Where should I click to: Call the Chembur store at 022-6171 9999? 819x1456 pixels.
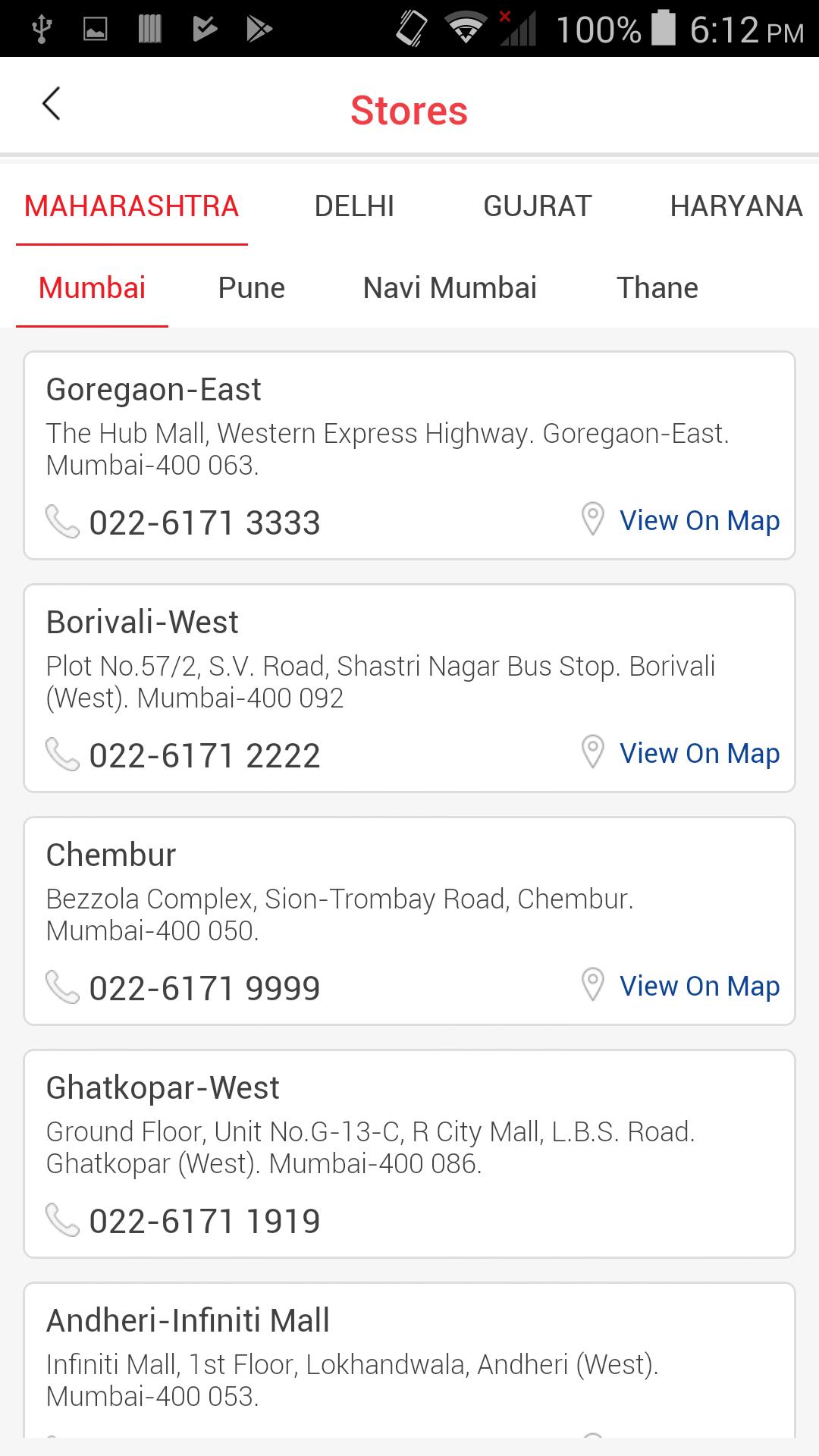[x=203, y=989]
